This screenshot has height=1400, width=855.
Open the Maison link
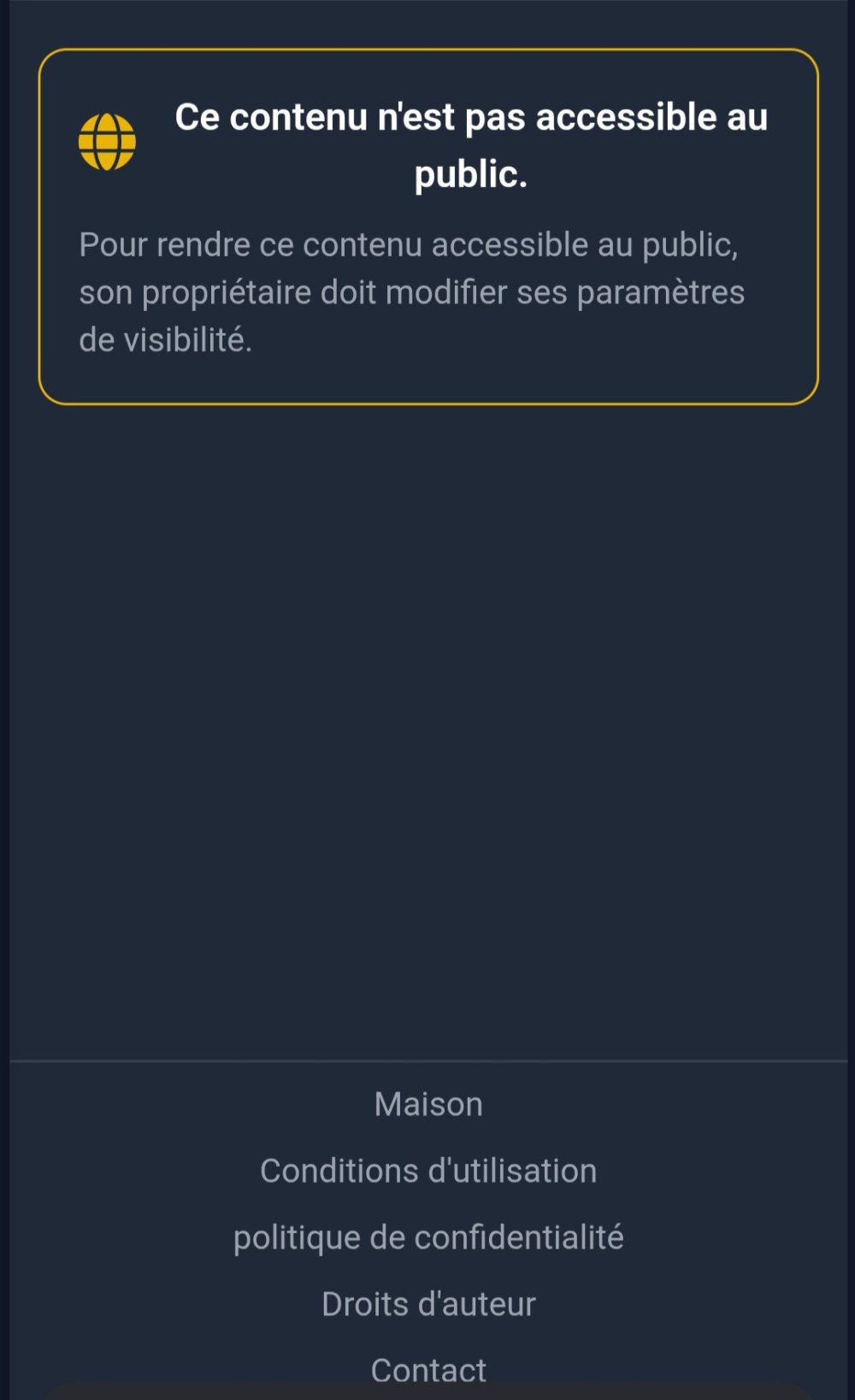pos(427,1103)
